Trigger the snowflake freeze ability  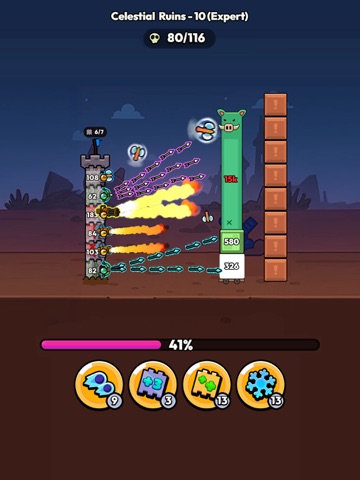[x=261, y=385]
